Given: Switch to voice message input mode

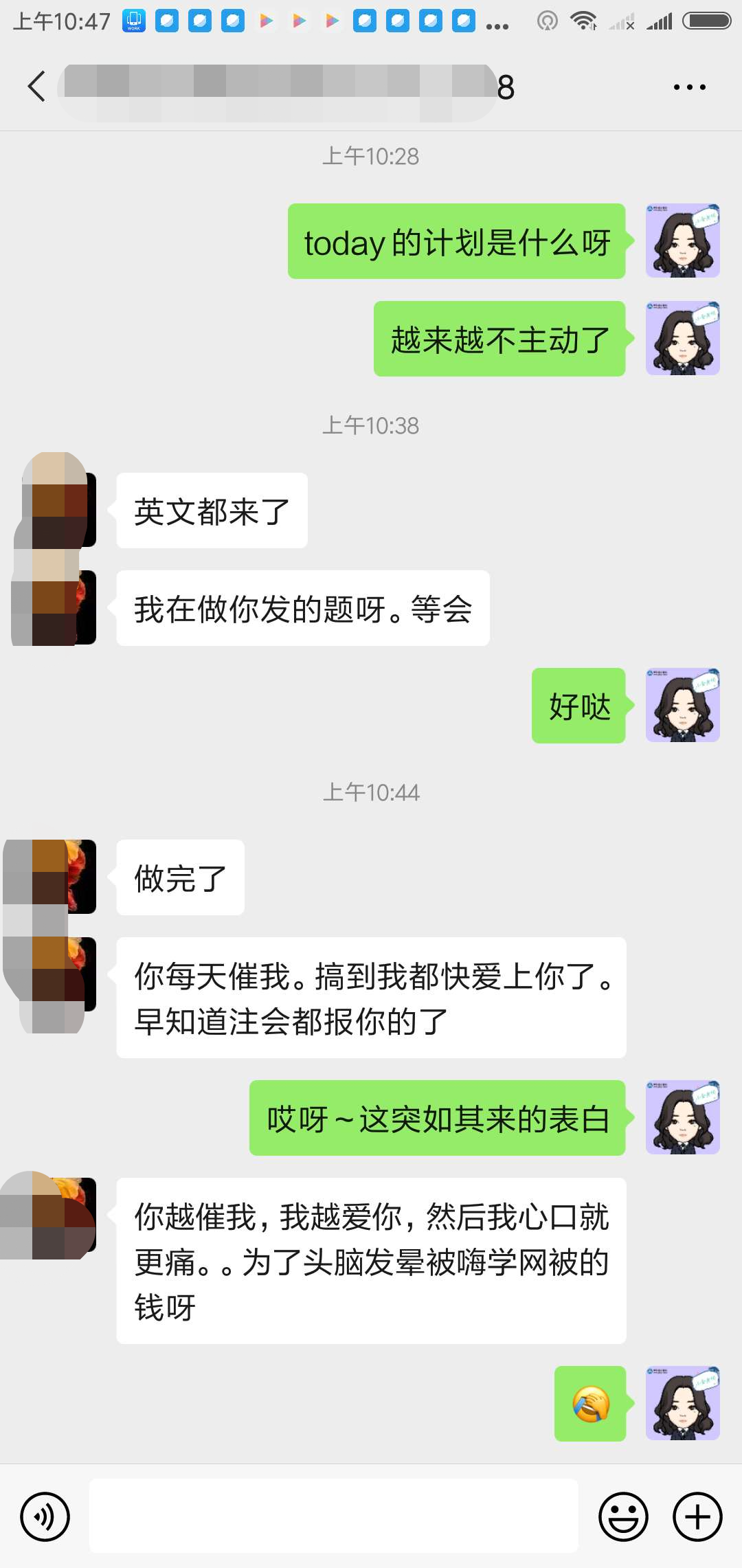Looking at the screenshot, I should tap(44, 1516).
